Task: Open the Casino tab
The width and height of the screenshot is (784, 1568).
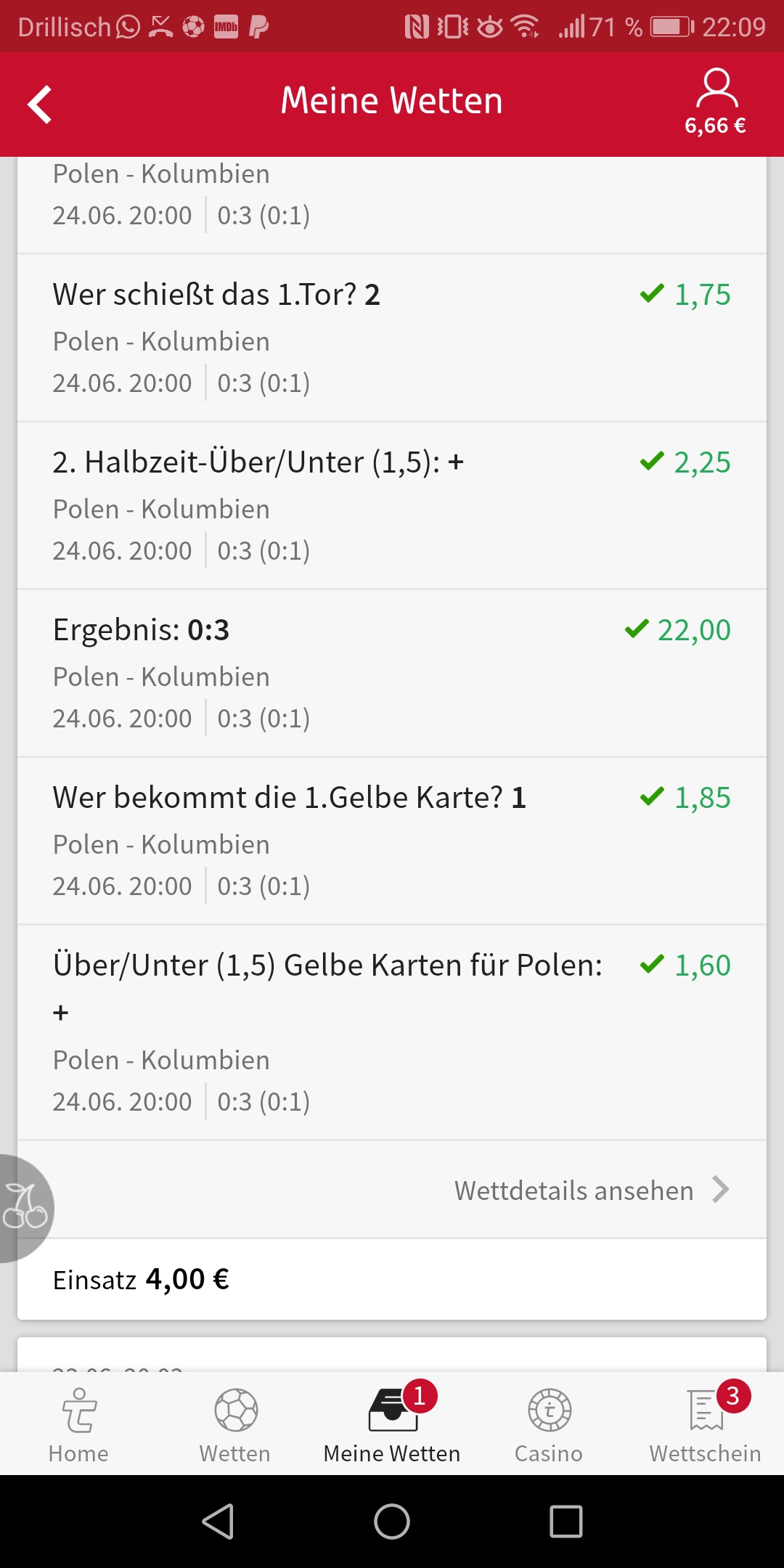Action: point(549,1426)
